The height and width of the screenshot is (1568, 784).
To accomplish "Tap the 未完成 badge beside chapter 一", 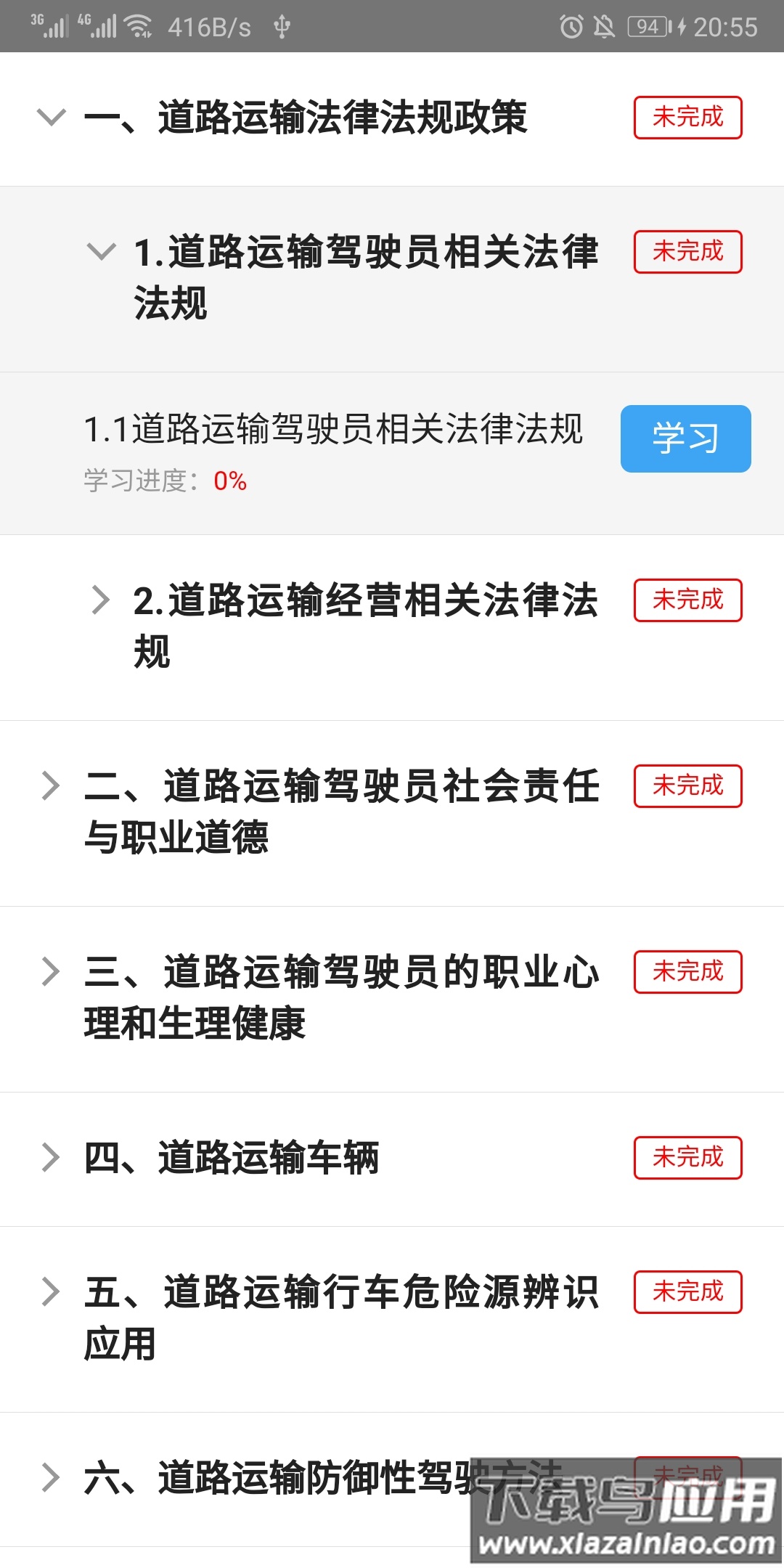I will click(x=687, y=118).
